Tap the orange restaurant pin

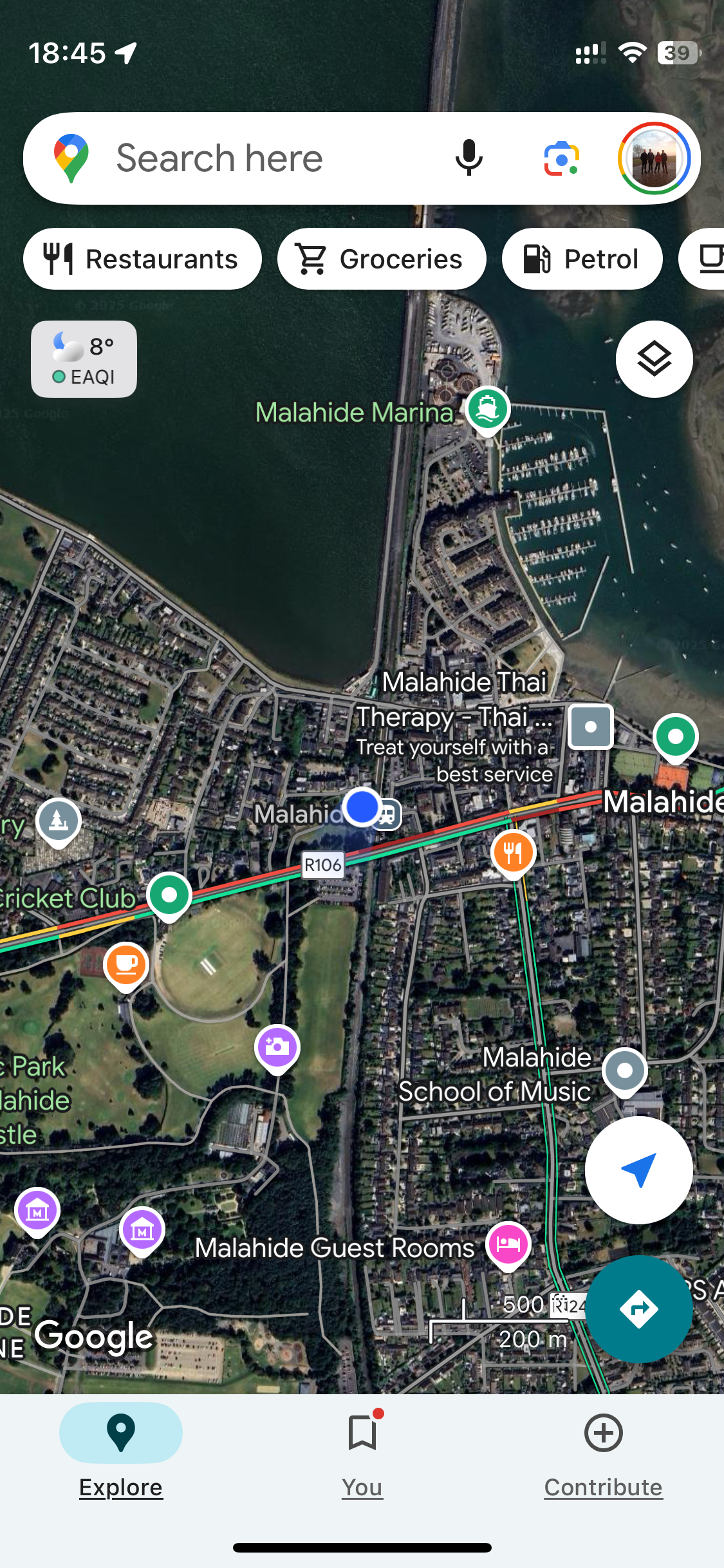coord(513,853)
